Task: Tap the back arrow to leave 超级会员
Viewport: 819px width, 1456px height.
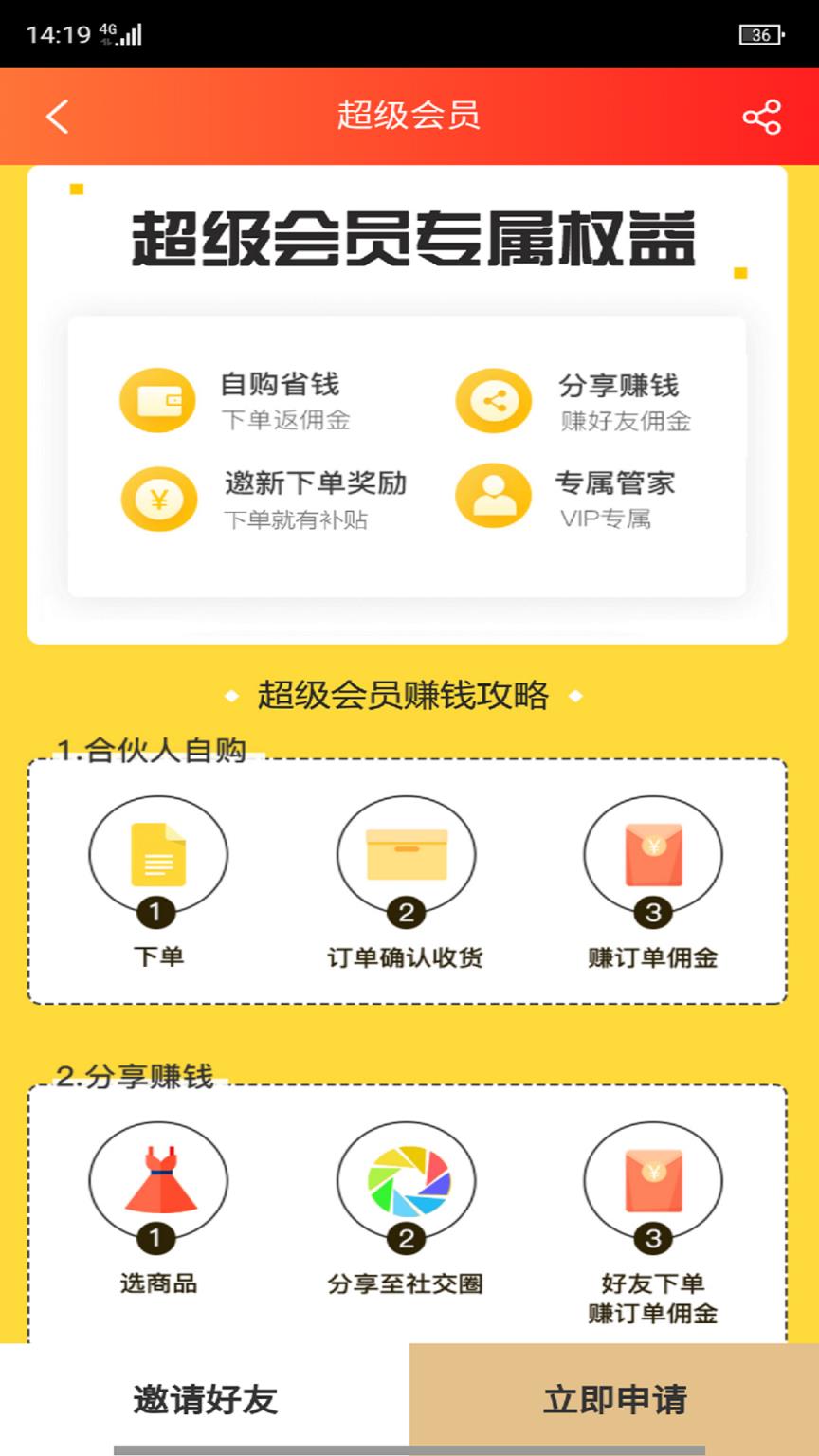Action: [57, 116]
